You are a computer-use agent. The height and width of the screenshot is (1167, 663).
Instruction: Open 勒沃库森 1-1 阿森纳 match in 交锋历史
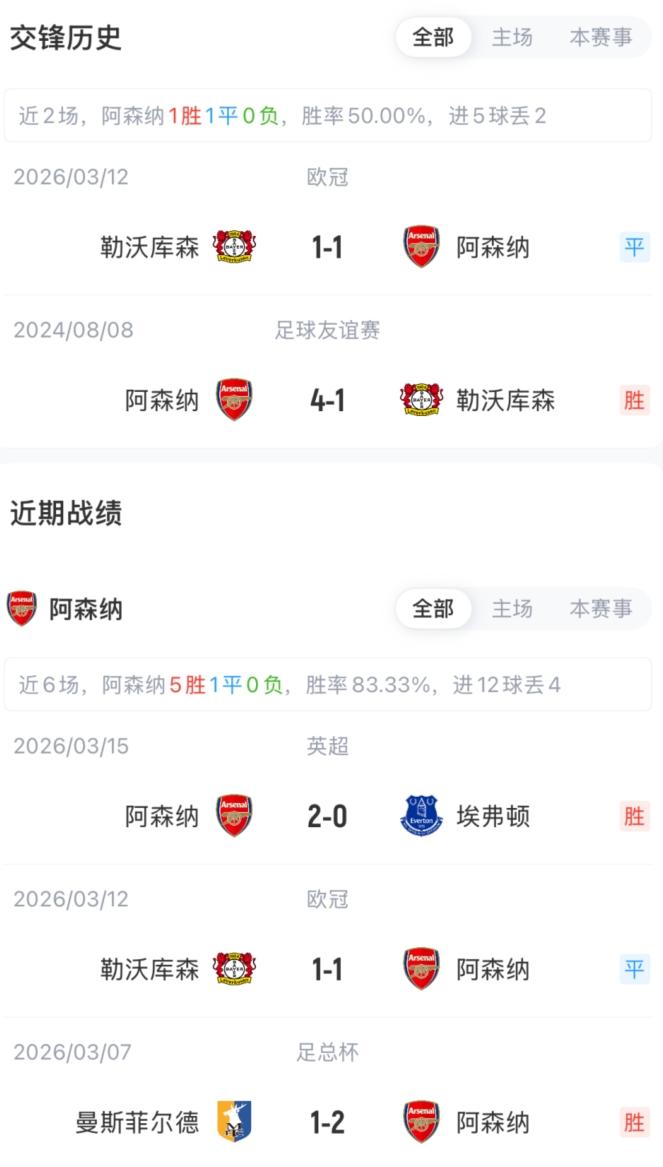pos(328,247)
